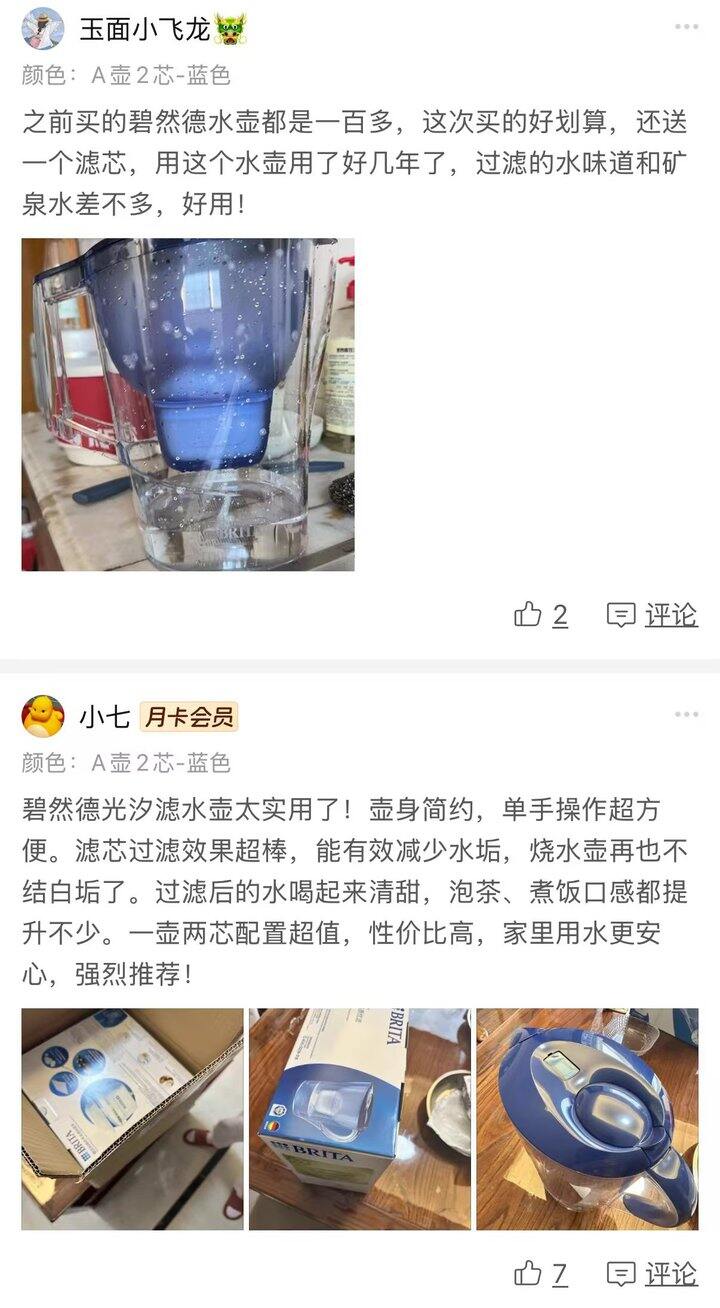This screenshot has width=720, height=1308.
Task: View 小七's second photo of the BRITA box
Action: 360,1118
